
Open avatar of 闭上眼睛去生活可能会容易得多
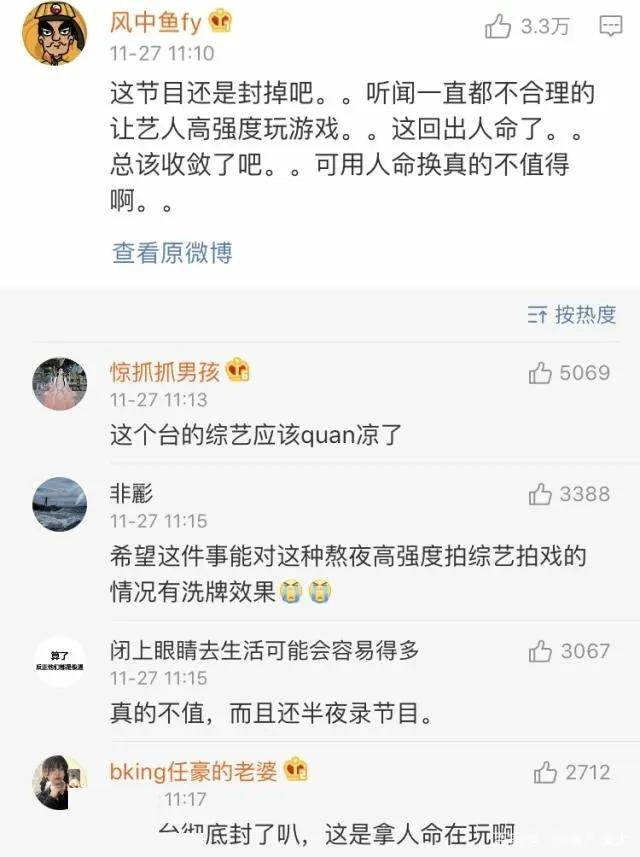tap(59, 661)
